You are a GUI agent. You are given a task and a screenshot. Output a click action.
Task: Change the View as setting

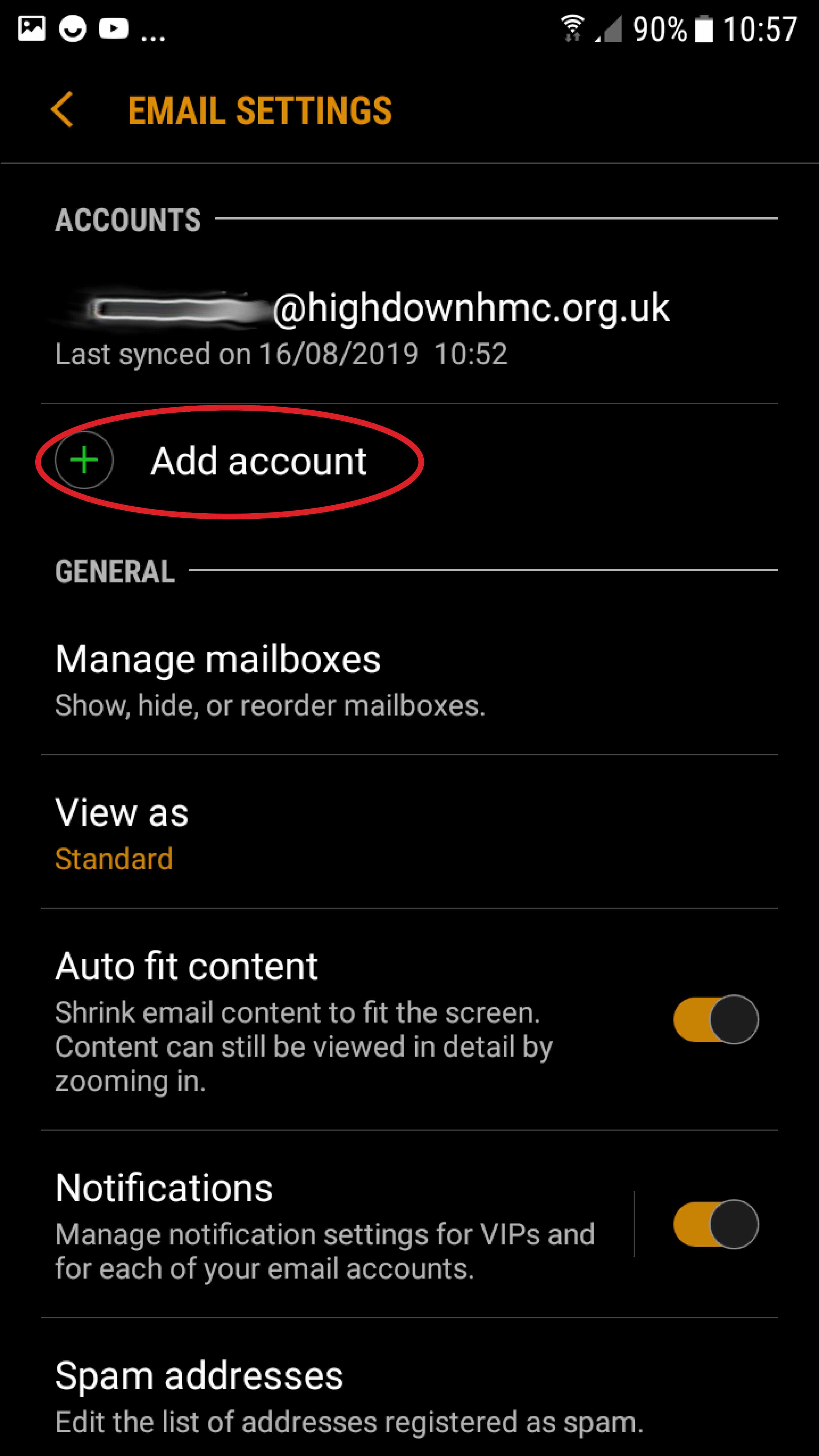coord(409,832)
